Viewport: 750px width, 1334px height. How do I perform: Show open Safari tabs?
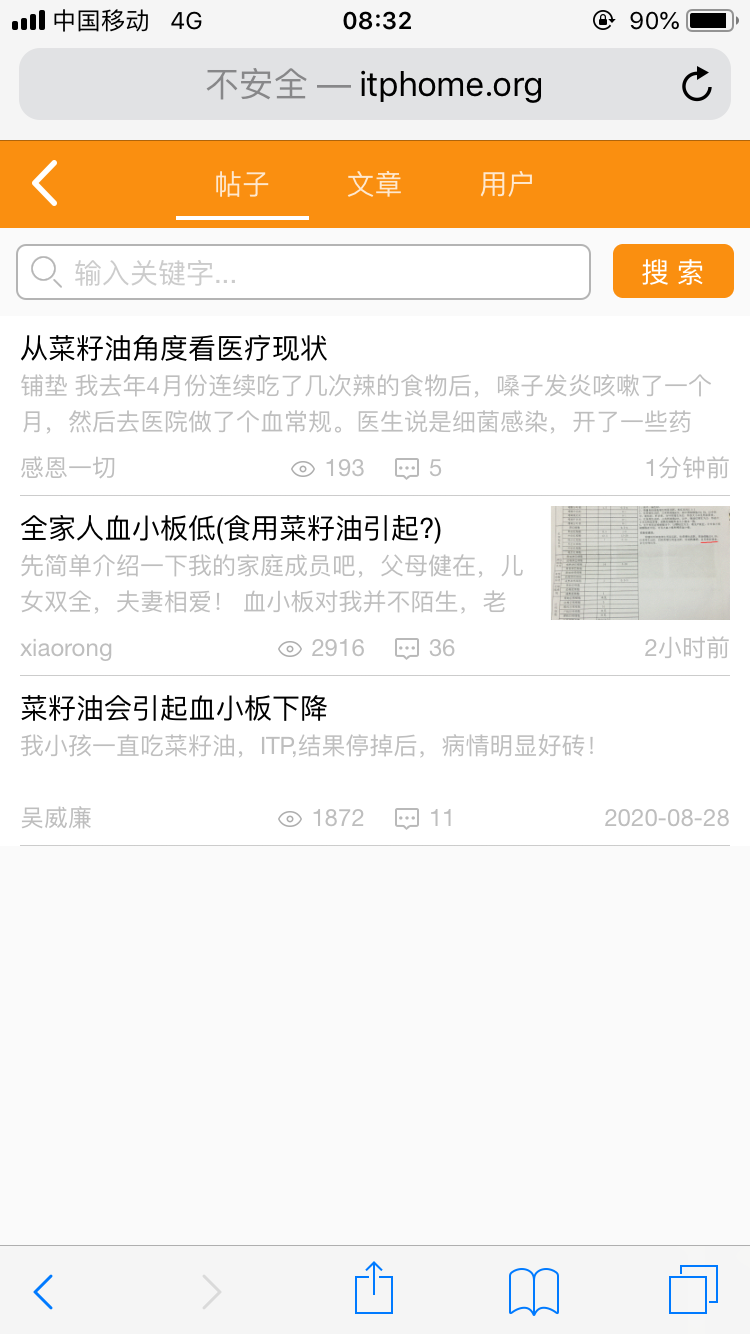[693, 1290]
